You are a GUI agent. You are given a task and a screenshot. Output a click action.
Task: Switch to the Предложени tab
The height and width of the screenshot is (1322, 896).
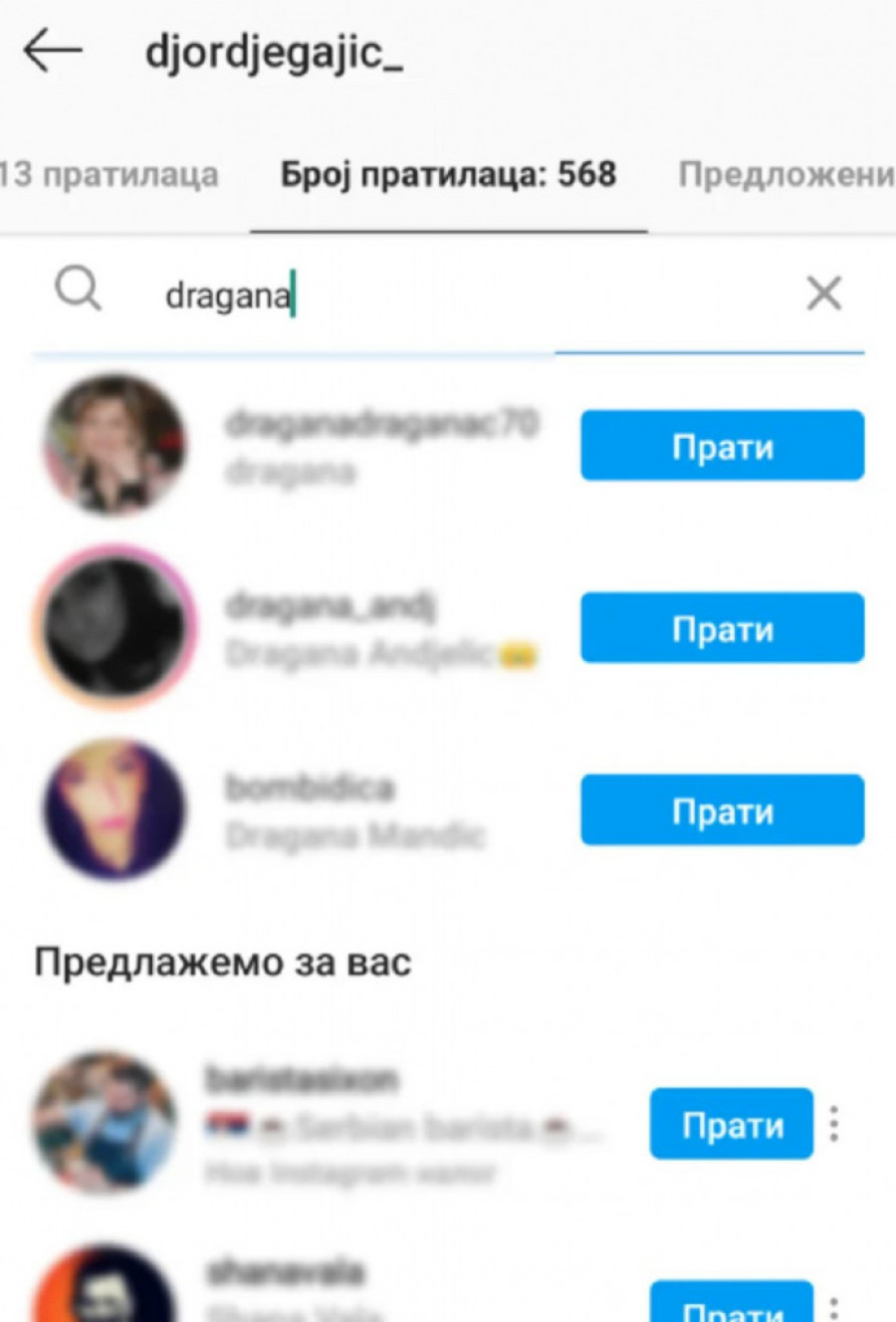(786, 175)
